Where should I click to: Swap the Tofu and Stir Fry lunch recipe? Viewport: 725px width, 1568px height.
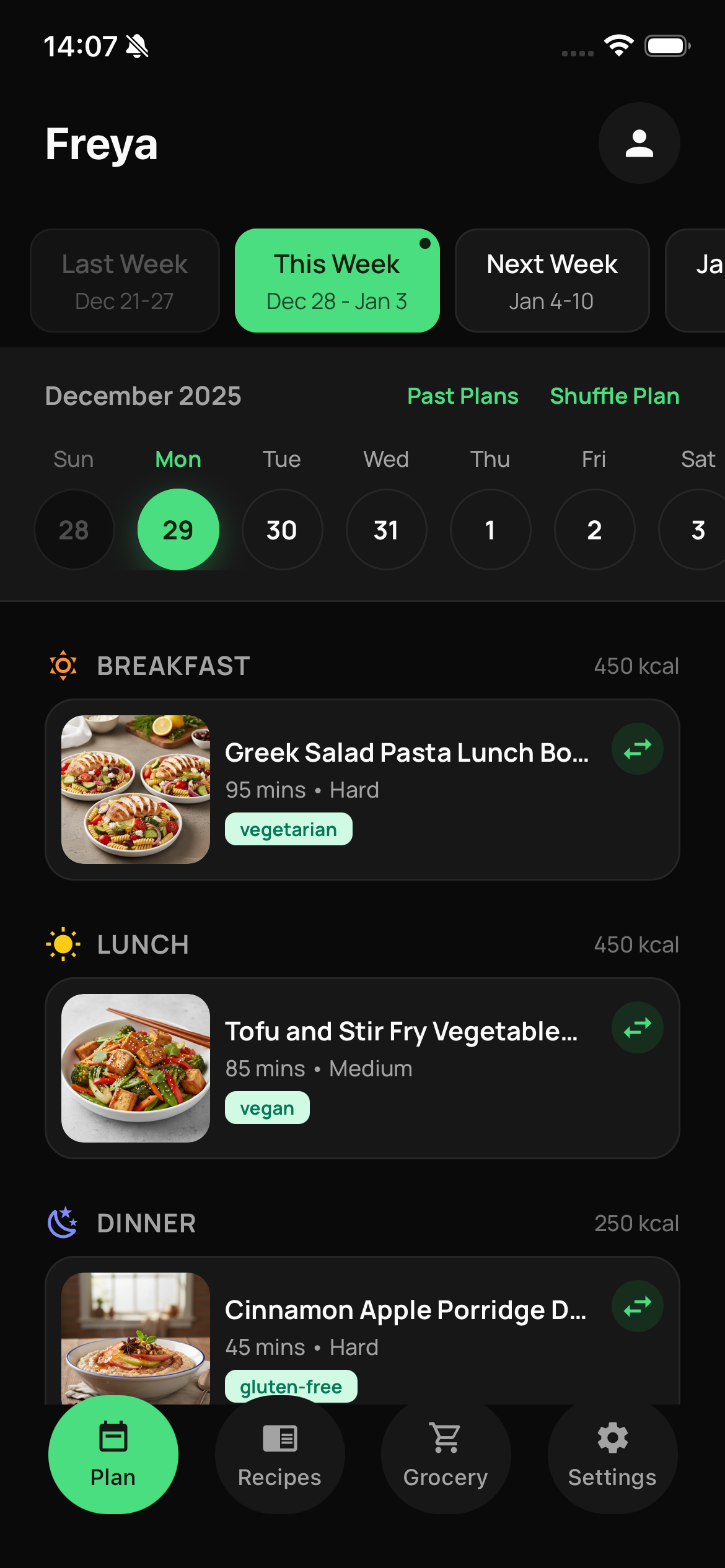(x=637, y=1027)
